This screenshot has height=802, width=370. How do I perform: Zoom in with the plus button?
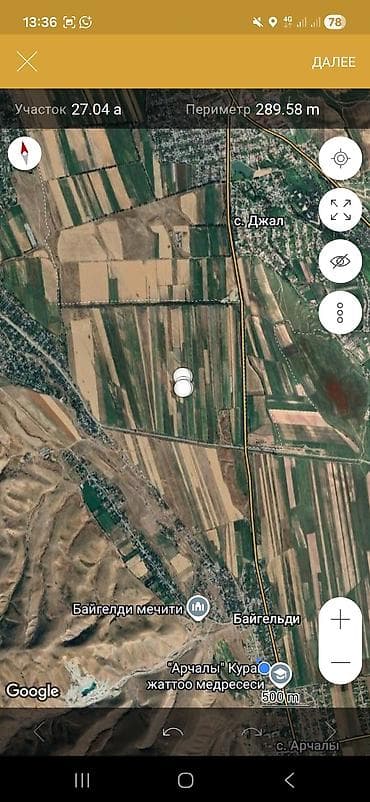(340, 620)
